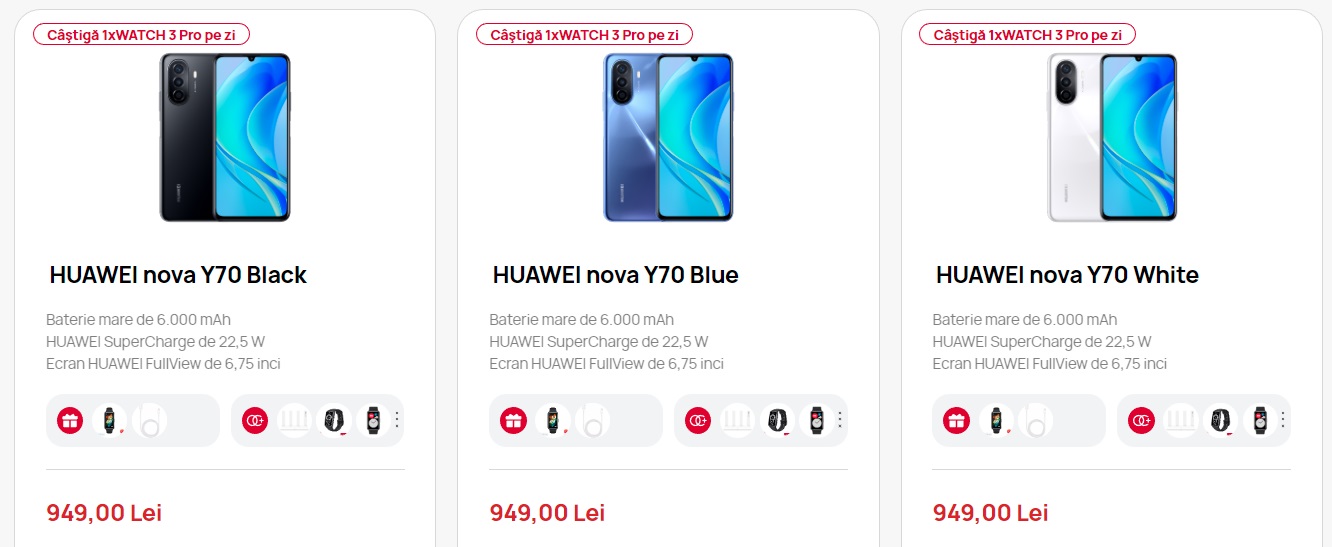The height and width of the screenshot is (547, 1332).
Task: Show more bundle items for nova Y70 Blue
Action: (x=840, y=420)
